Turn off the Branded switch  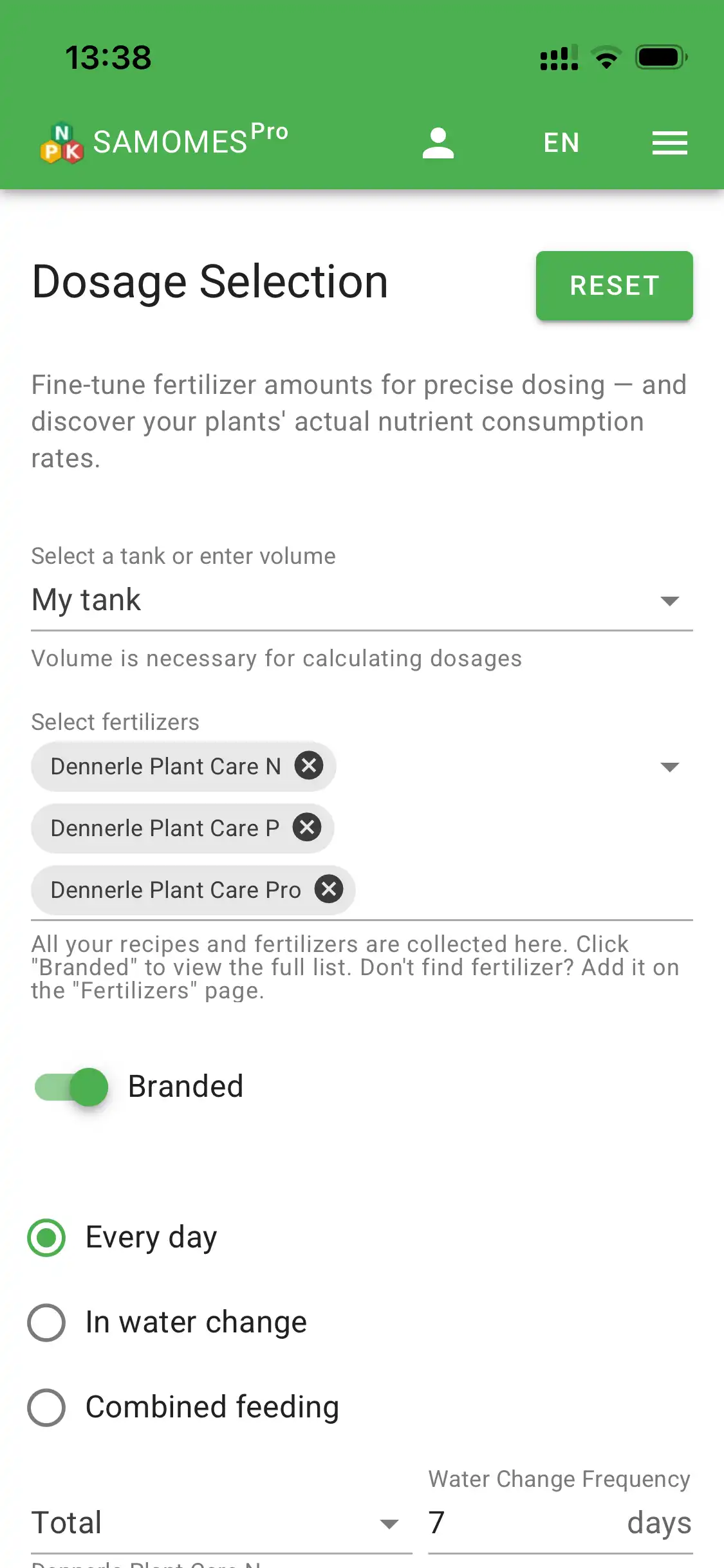(72, 1087)
